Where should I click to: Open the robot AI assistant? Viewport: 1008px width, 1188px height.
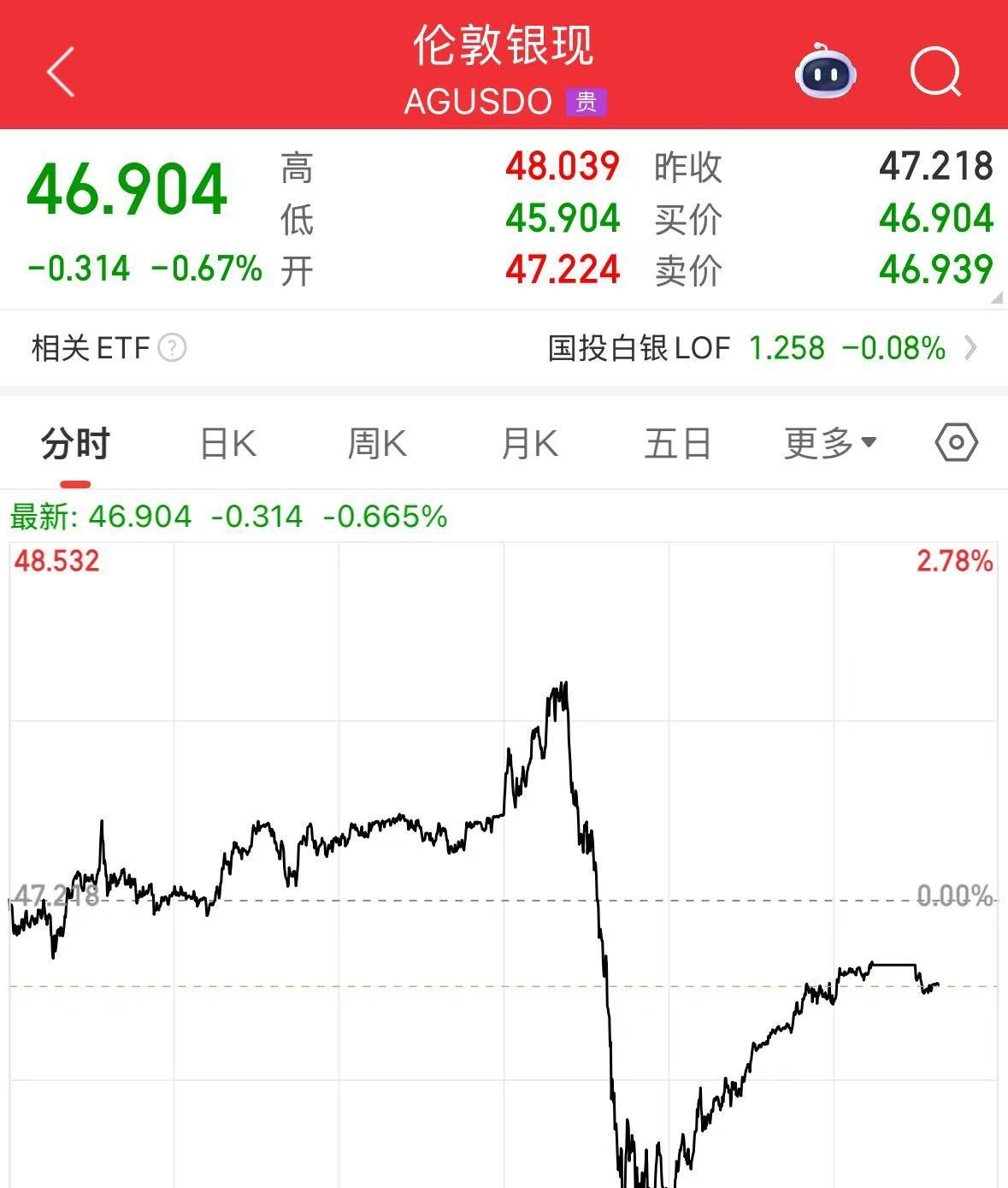pyautogui.click(x=825, y=72)
